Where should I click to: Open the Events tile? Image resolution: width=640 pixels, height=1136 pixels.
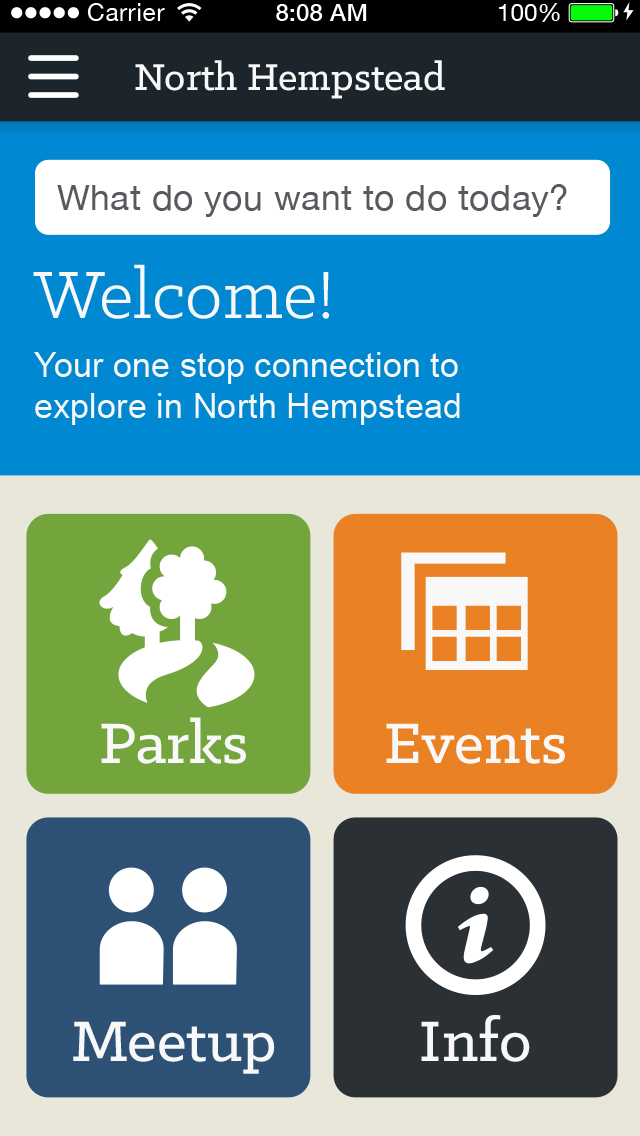pyautogui.click(x=475, y=653)
